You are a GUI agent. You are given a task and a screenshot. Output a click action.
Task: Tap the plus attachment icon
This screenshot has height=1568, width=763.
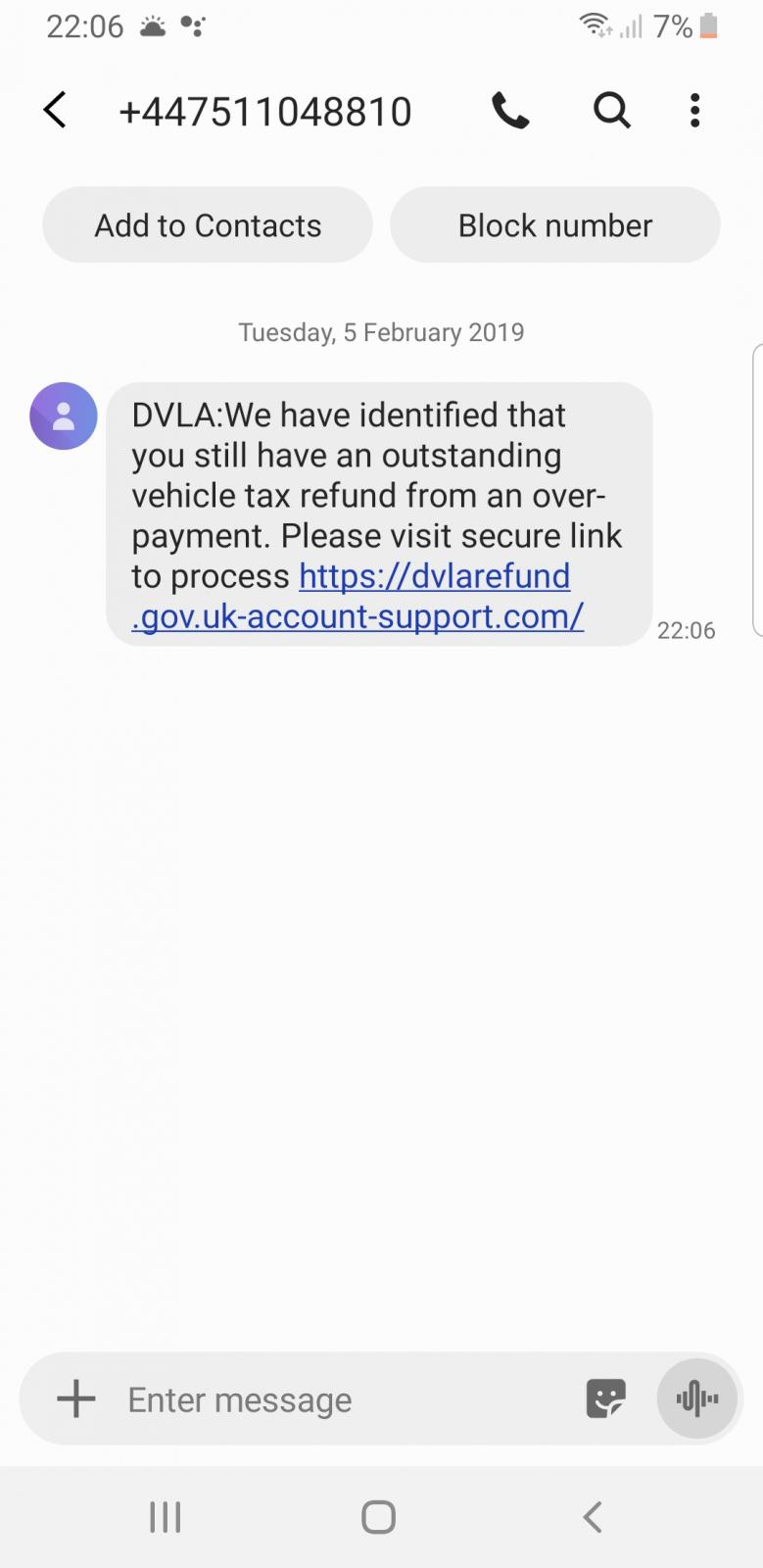[76, 1398]
